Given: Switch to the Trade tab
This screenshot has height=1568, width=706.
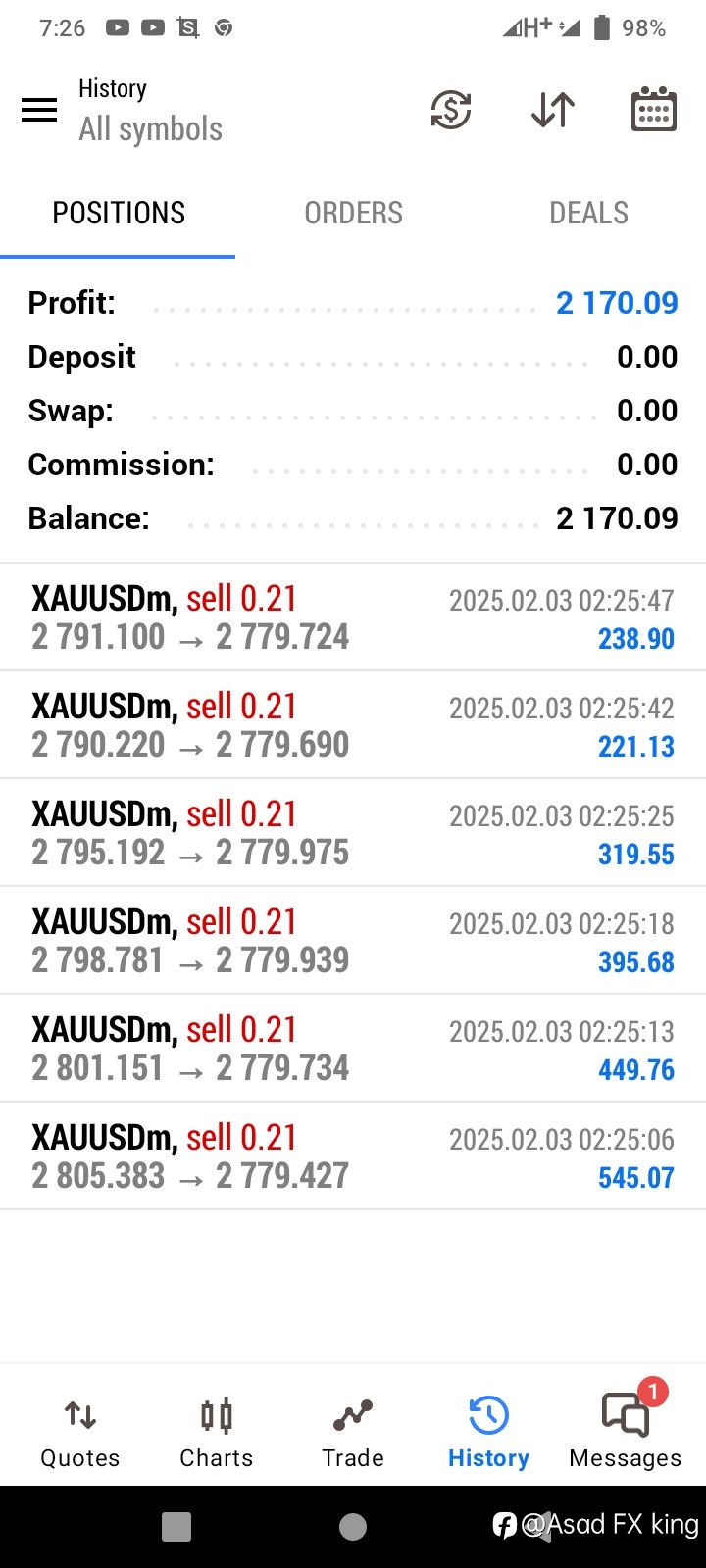Looking at the screenshot, I should click(353, 1433).
